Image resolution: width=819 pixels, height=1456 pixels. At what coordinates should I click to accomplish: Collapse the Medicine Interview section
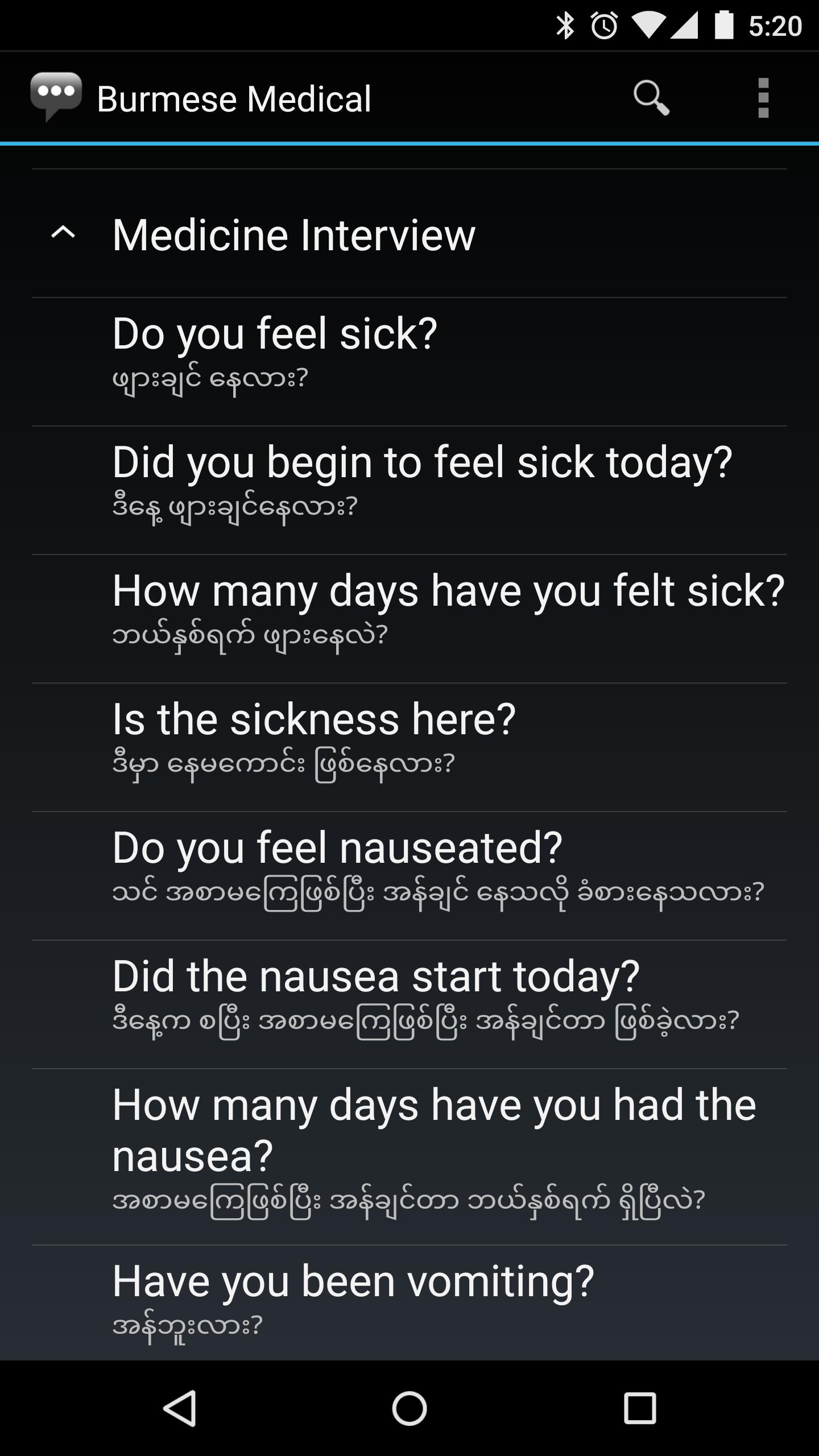pos(409,234)
